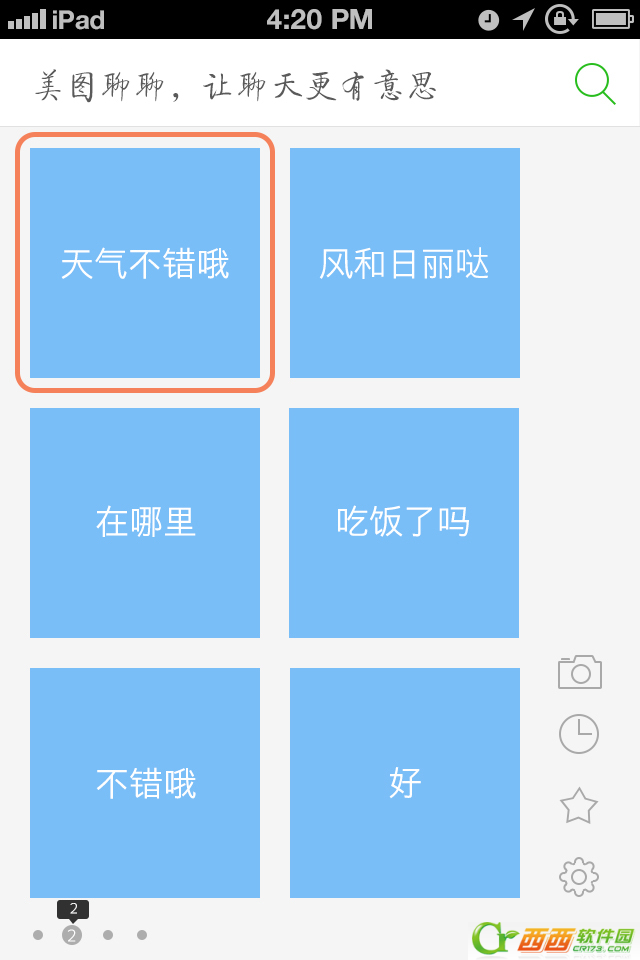Screen dimensions: 640x960
Task: Jump to the first page dot
Action: [38, 935]
